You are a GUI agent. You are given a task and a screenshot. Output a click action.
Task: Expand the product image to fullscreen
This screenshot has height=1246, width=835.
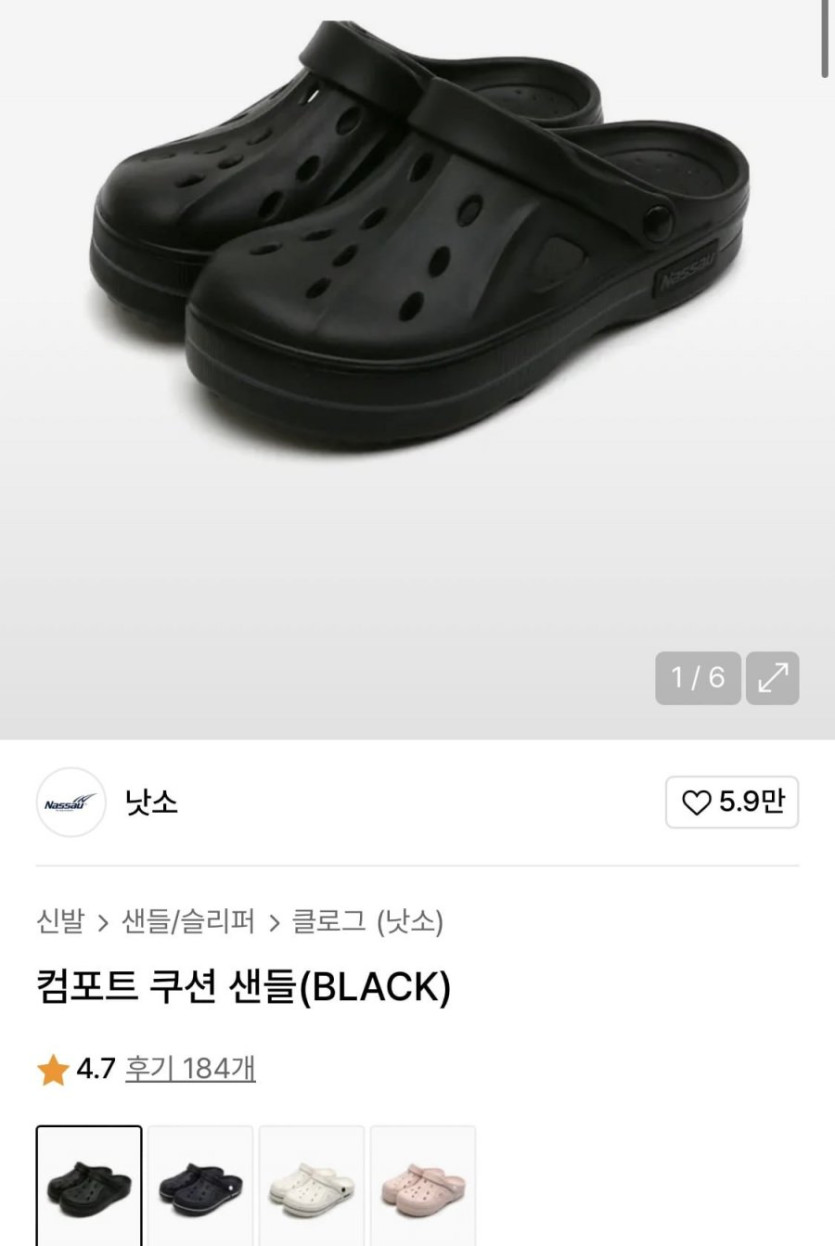772,678
